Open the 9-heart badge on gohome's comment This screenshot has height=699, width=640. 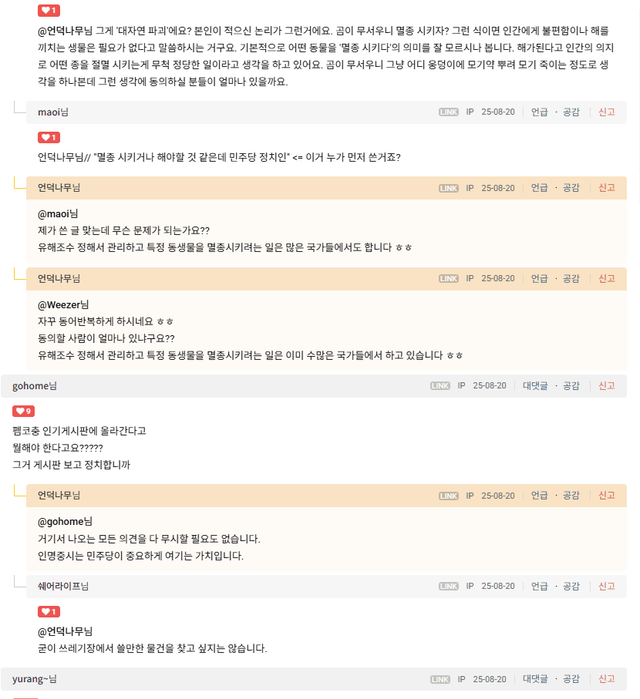coord(23,411)
